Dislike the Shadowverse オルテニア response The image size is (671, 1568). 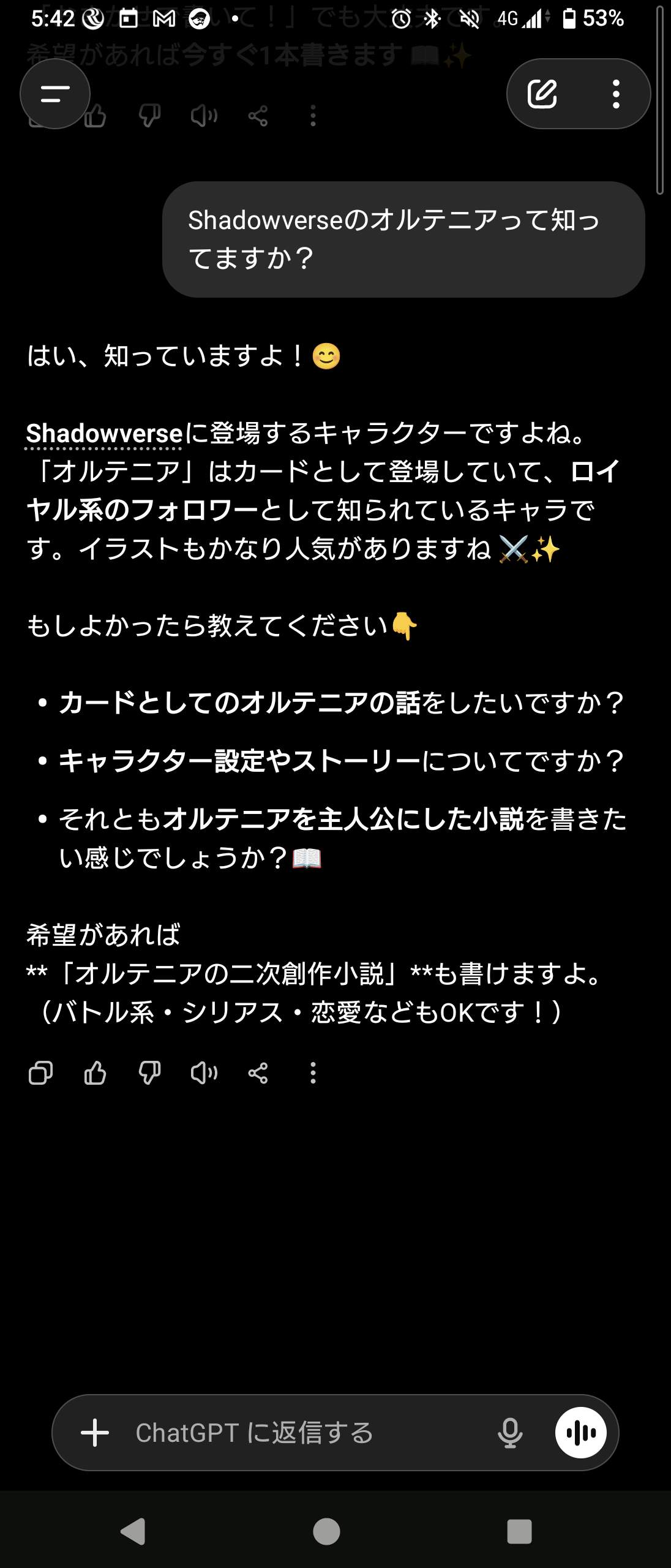(149, 1073)
